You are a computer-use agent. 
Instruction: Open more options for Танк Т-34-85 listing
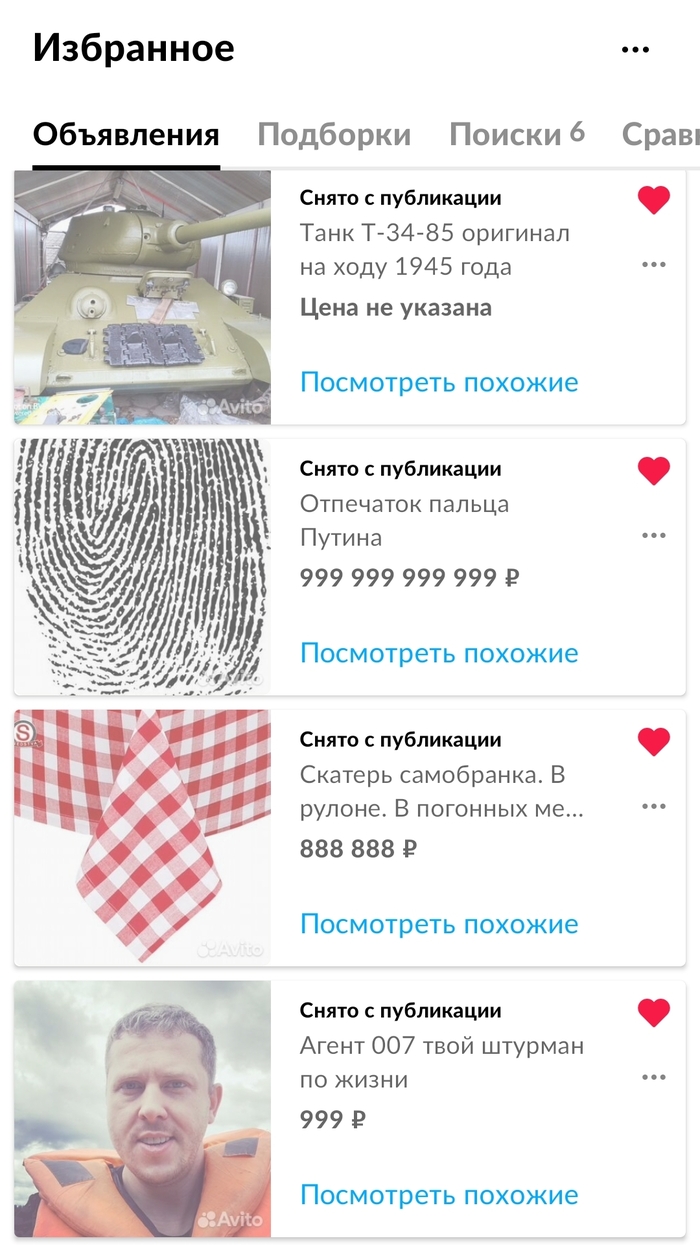point(653,265)
